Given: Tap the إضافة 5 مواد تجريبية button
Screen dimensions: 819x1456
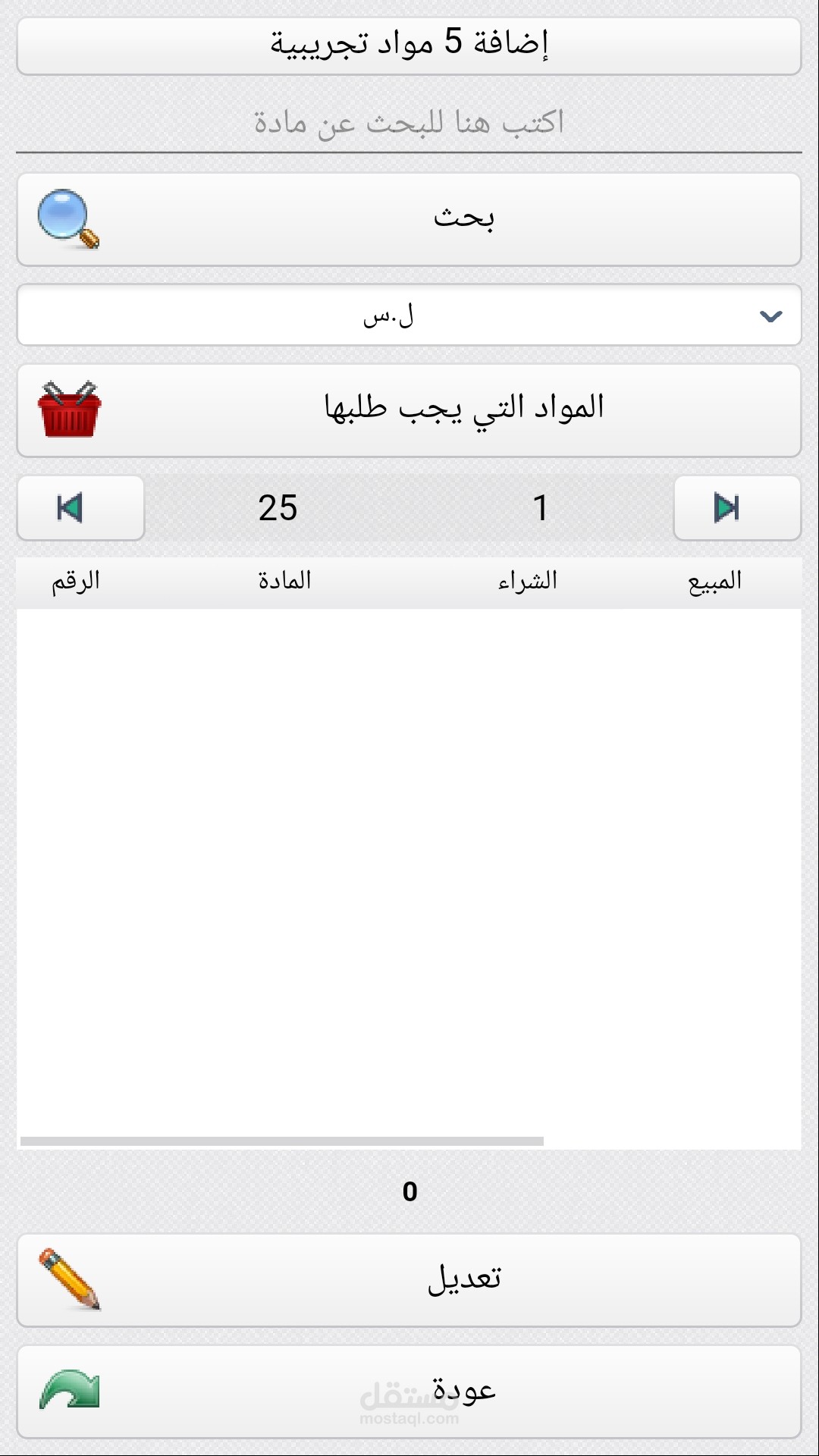Looking at the screenshot, I should [x=409, y=45].
